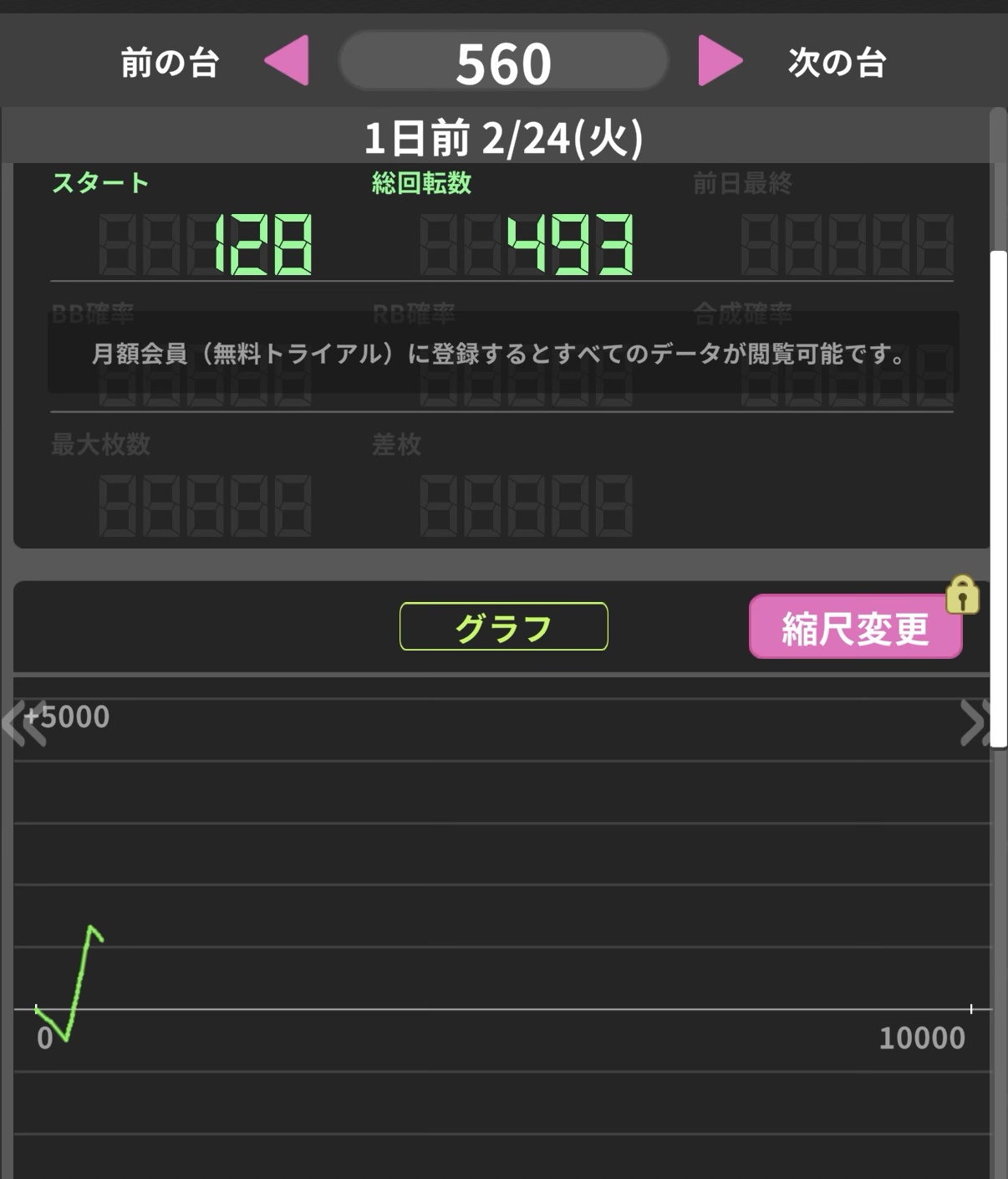Image resolution: width=1008 pixels, height=1179 pixels.
Task: Select the グラフ button
Action: tap(503, 626)
